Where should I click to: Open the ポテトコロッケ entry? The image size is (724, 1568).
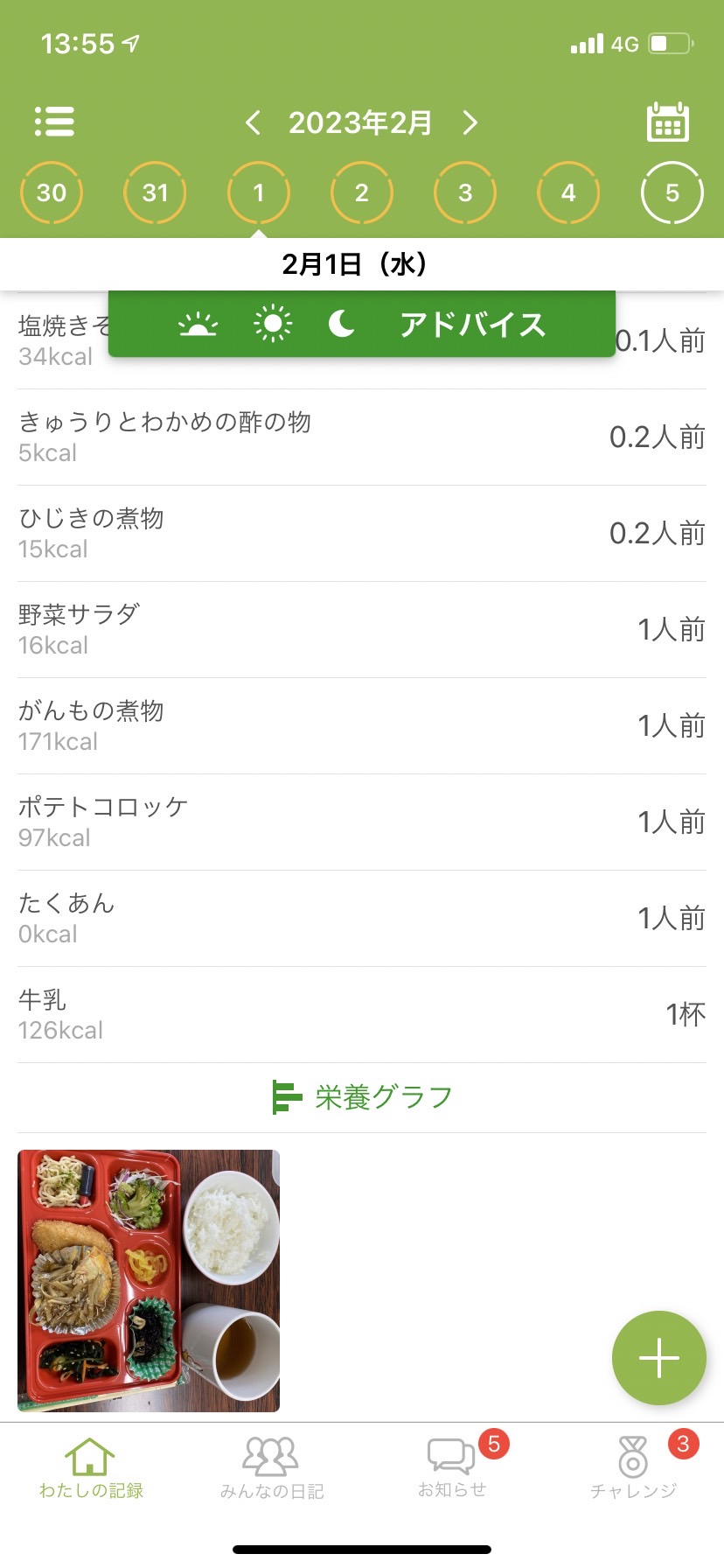[362, 822]
